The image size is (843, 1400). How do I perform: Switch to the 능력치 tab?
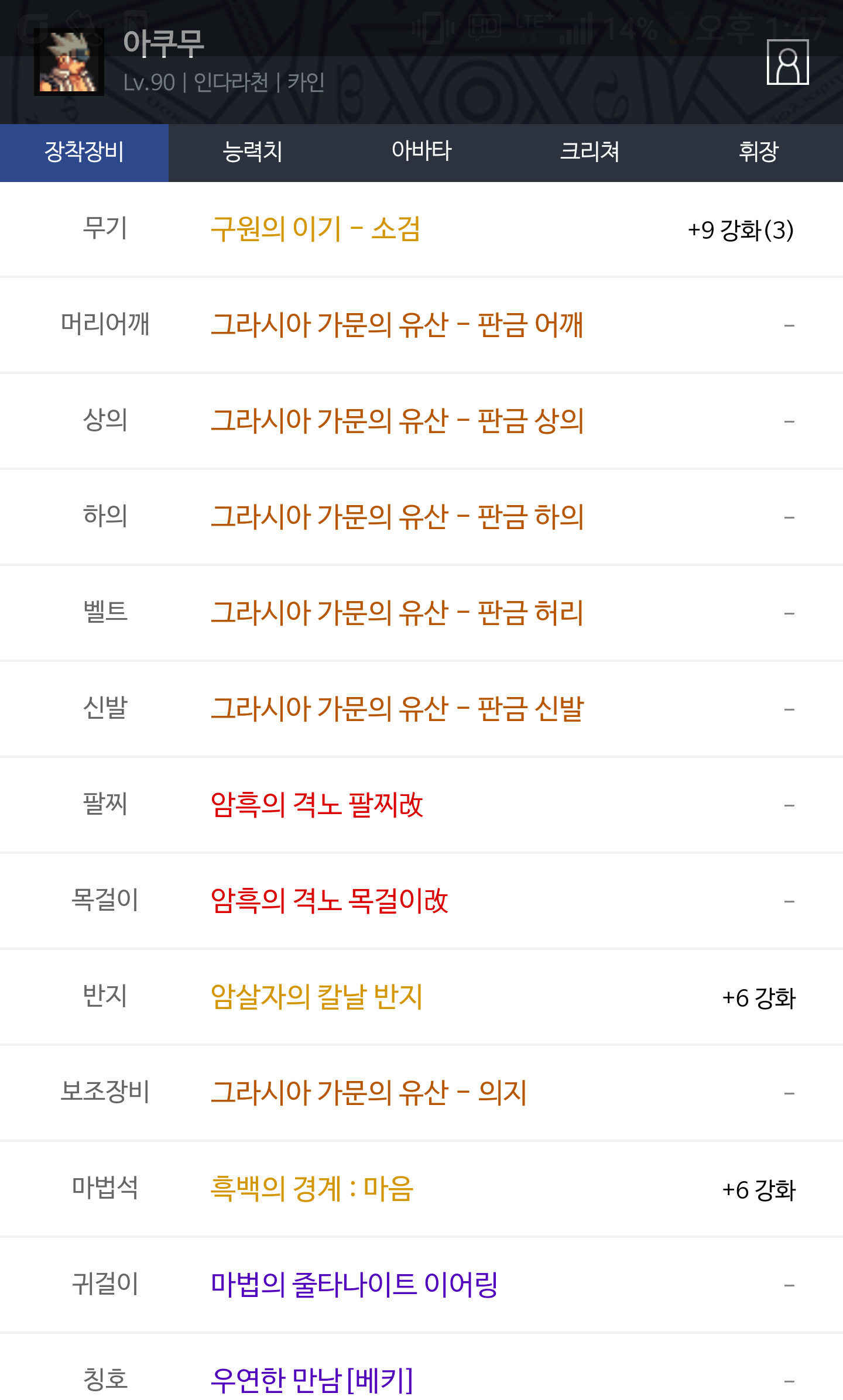tap(253, 152)
